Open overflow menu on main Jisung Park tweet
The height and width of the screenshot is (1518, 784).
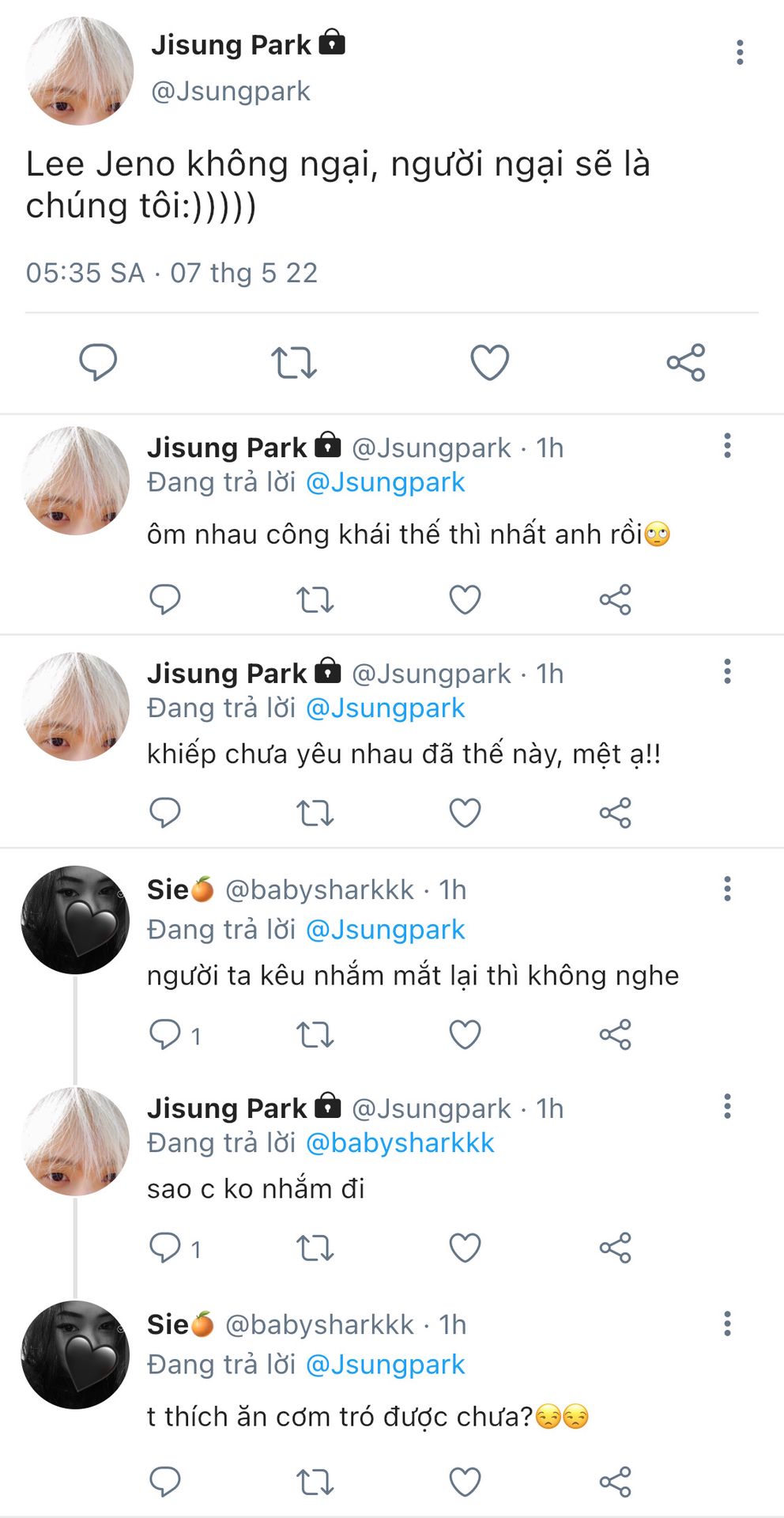coord(740,52)
